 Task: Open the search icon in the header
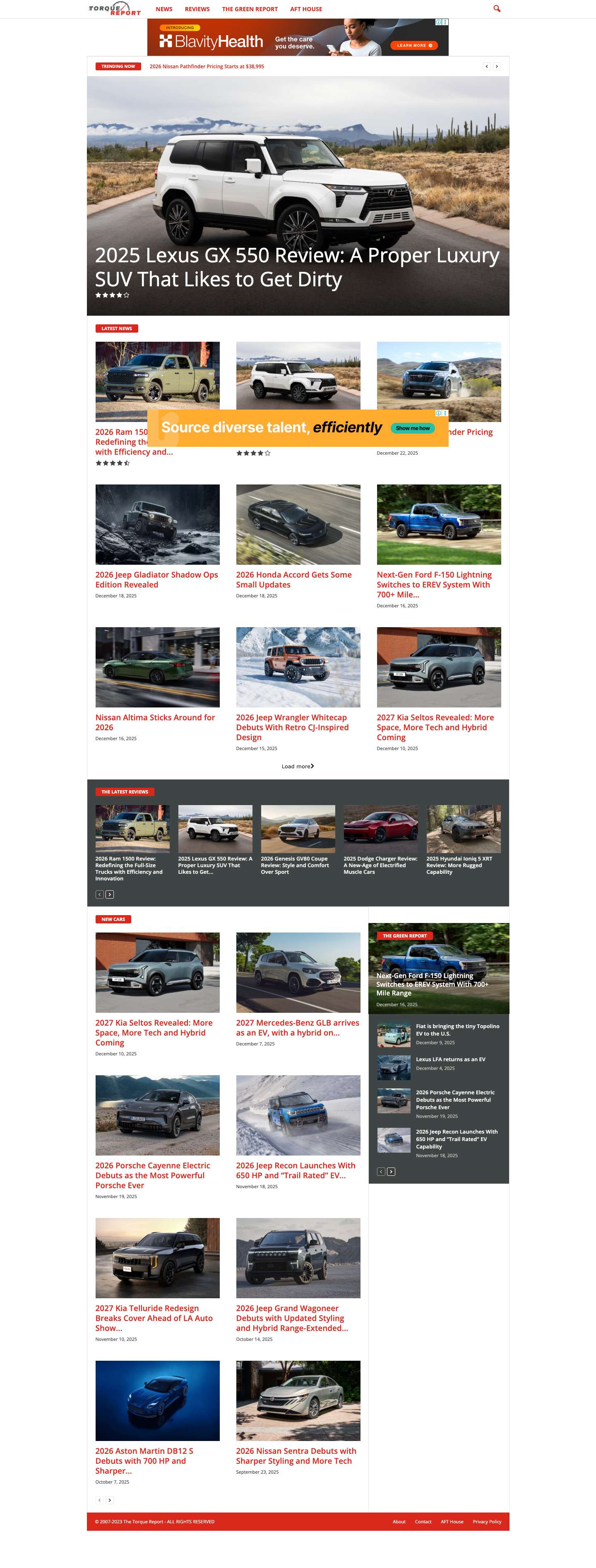coord(497,9)
